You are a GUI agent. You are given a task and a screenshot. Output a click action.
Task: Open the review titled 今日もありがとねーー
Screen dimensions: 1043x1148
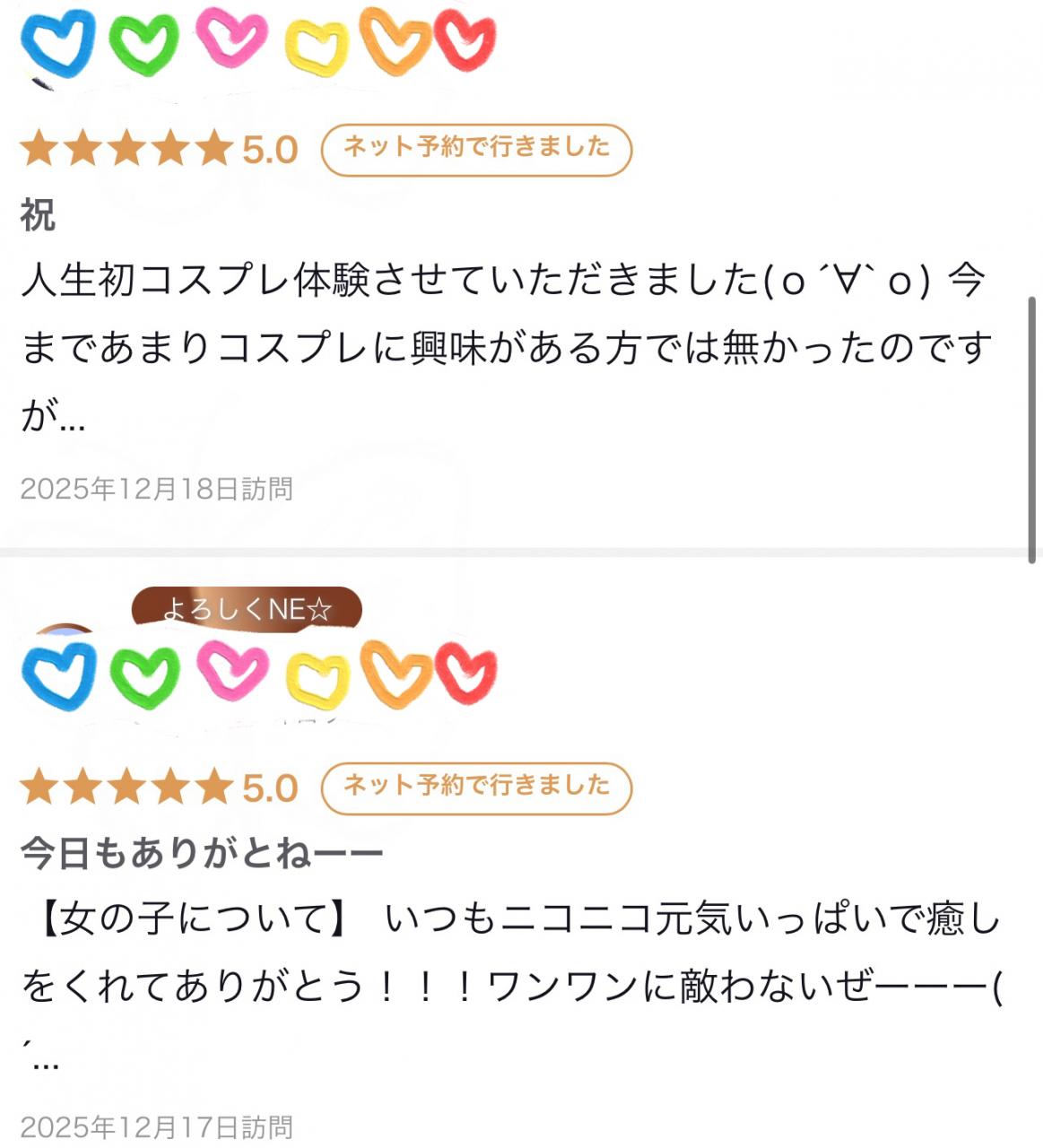tap(202, 853)
